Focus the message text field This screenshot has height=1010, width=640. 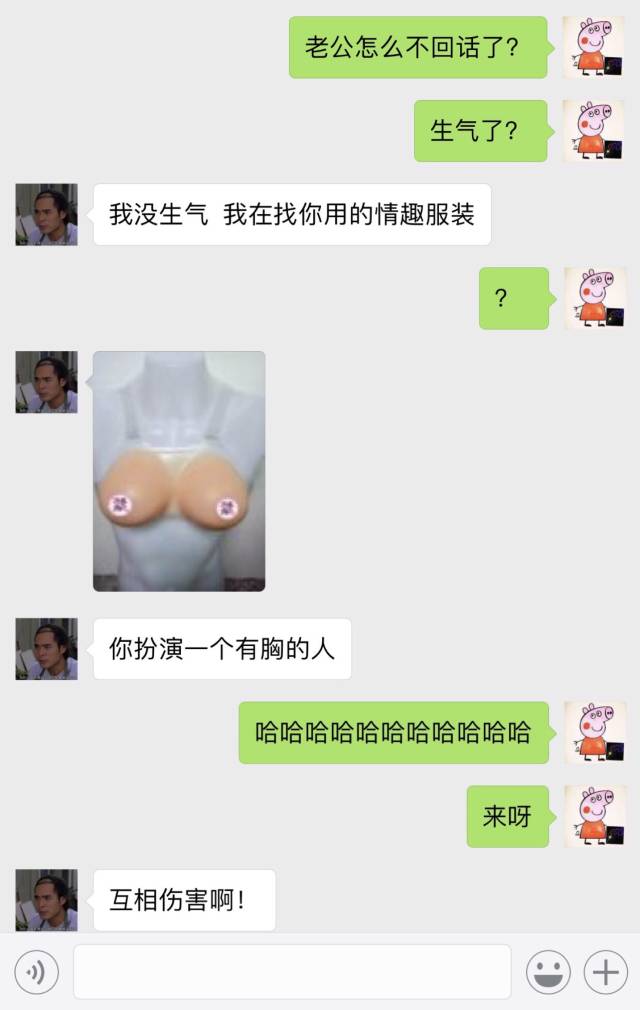coord(292,972)
